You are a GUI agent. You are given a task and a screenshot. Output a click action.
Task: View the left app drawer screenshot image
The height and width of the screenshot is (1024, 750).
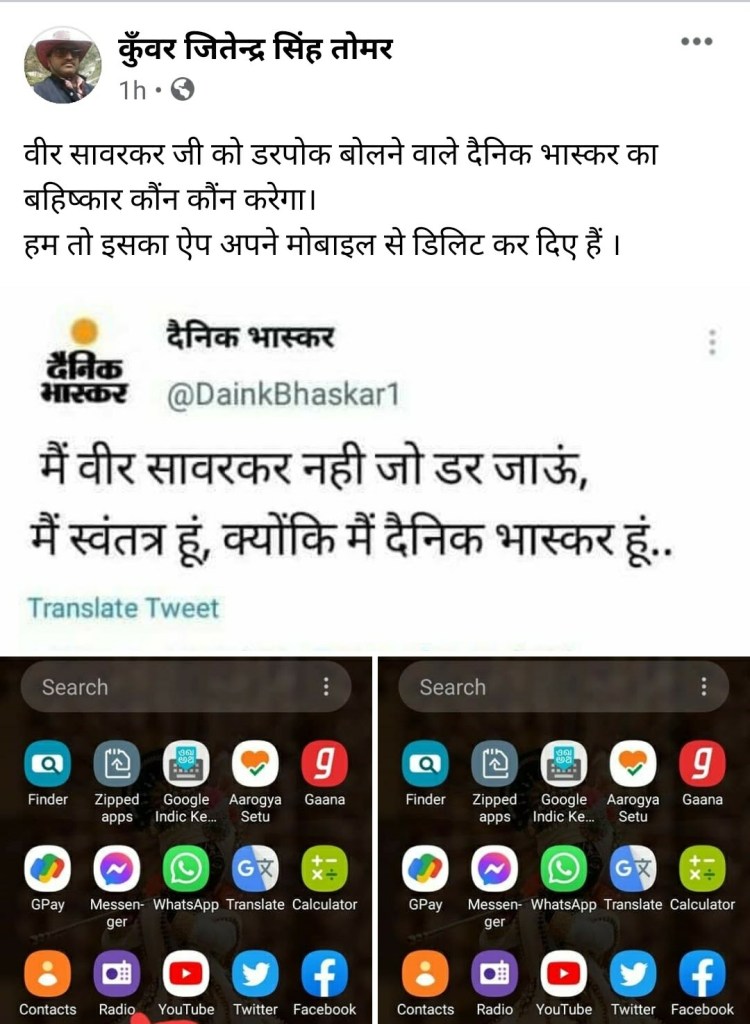pos(186,840)
